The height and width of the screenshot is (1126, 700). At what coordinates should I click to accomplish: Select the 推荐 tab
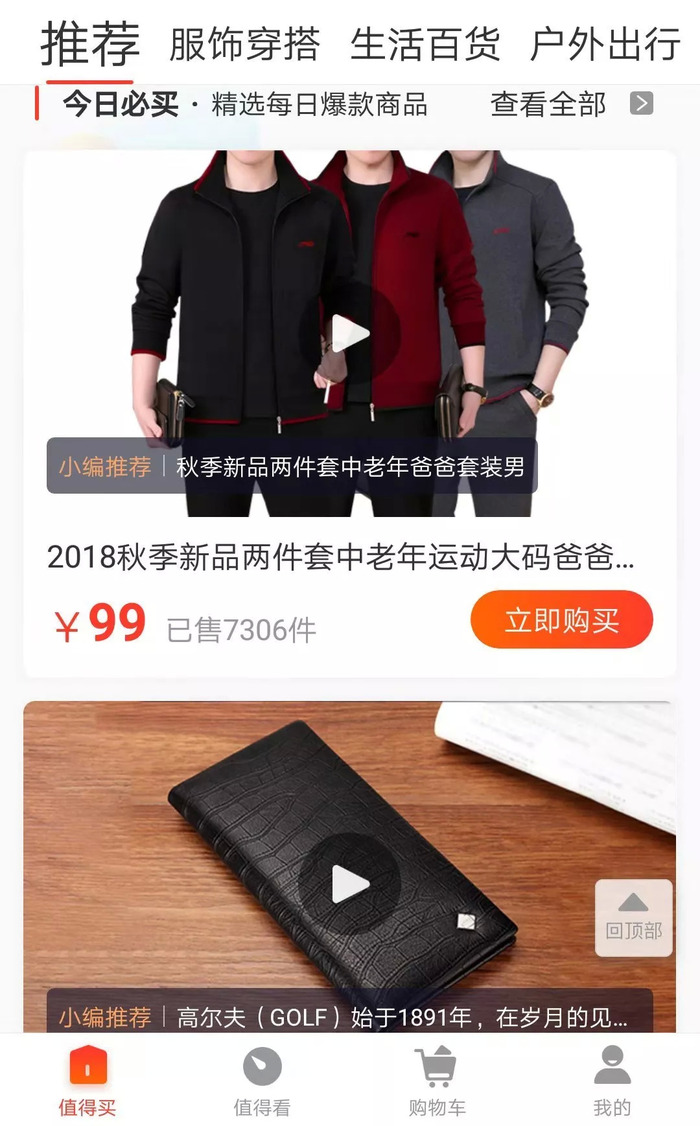[x=89, y=45]
